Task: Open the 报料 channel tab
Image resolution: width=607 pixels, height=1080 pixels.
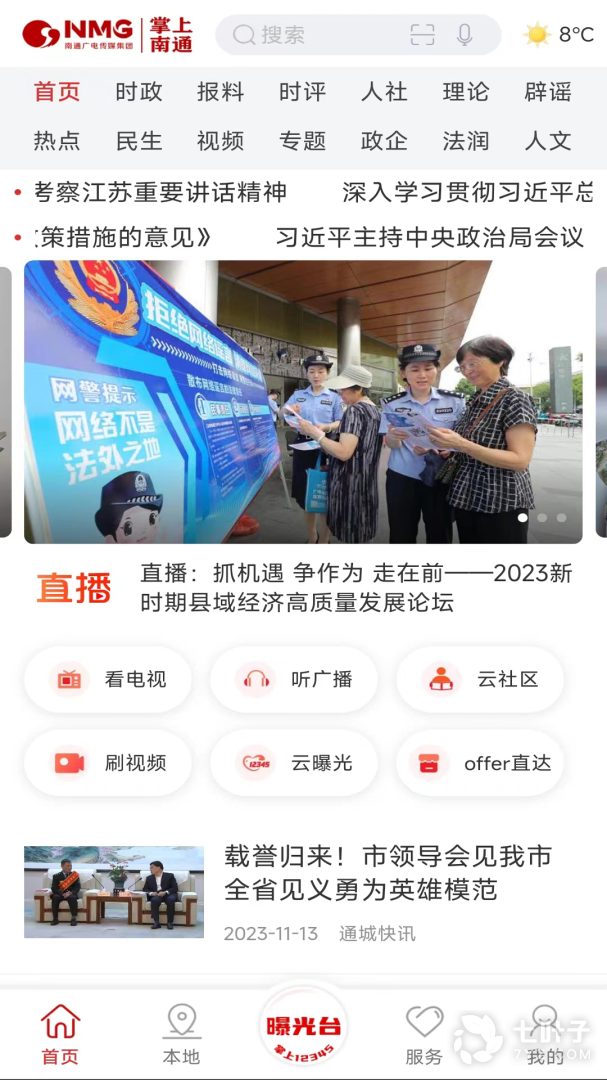Action: (x=221, y=92)
